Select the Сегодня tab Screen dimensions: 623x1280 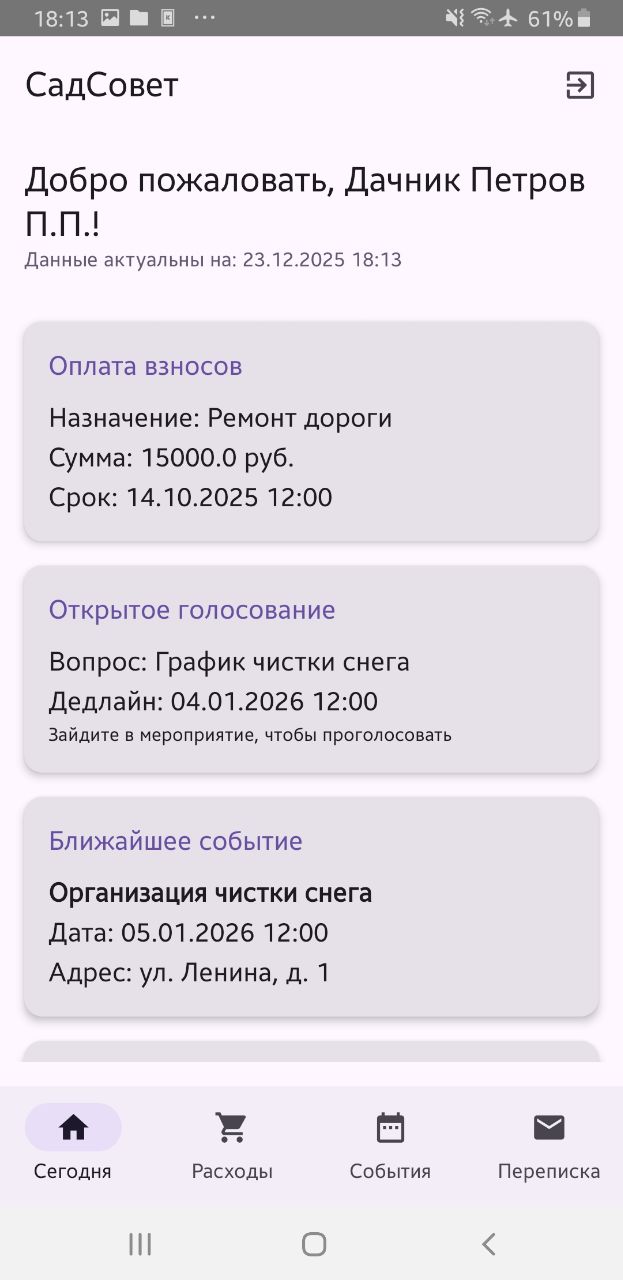[x=73, y=1145]
